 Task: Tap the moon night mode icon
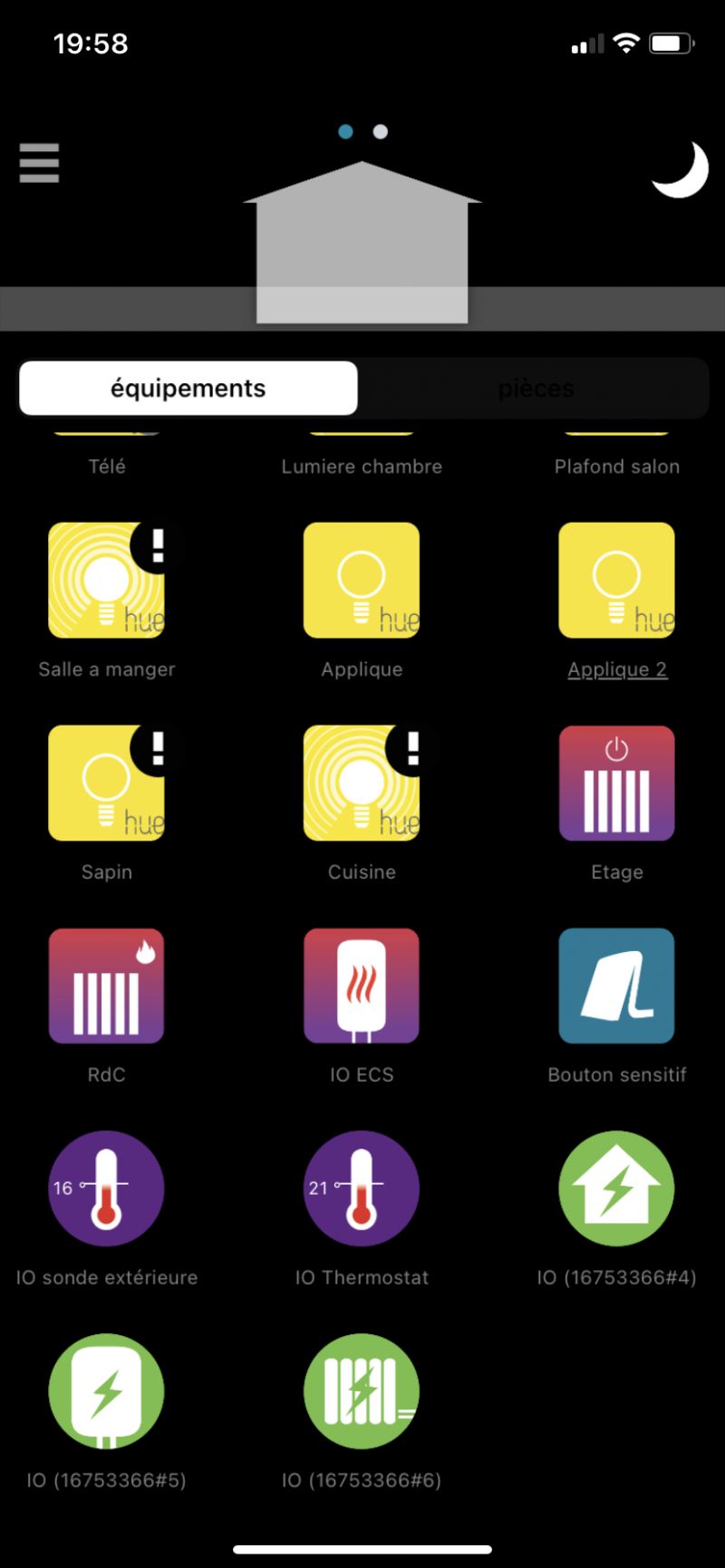(x=680, y=169)
